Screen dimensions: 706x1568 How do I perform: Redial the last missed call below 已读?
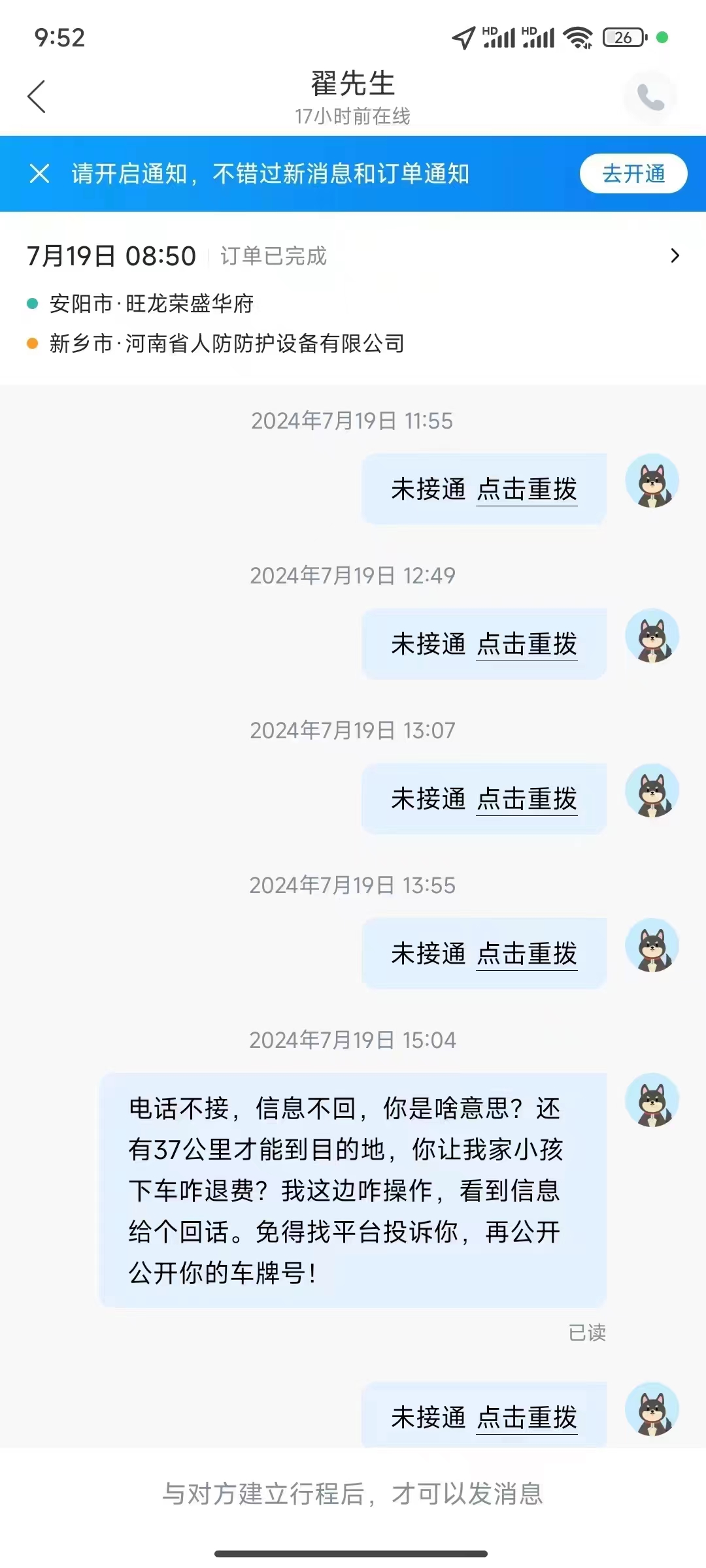[527, 1418]
